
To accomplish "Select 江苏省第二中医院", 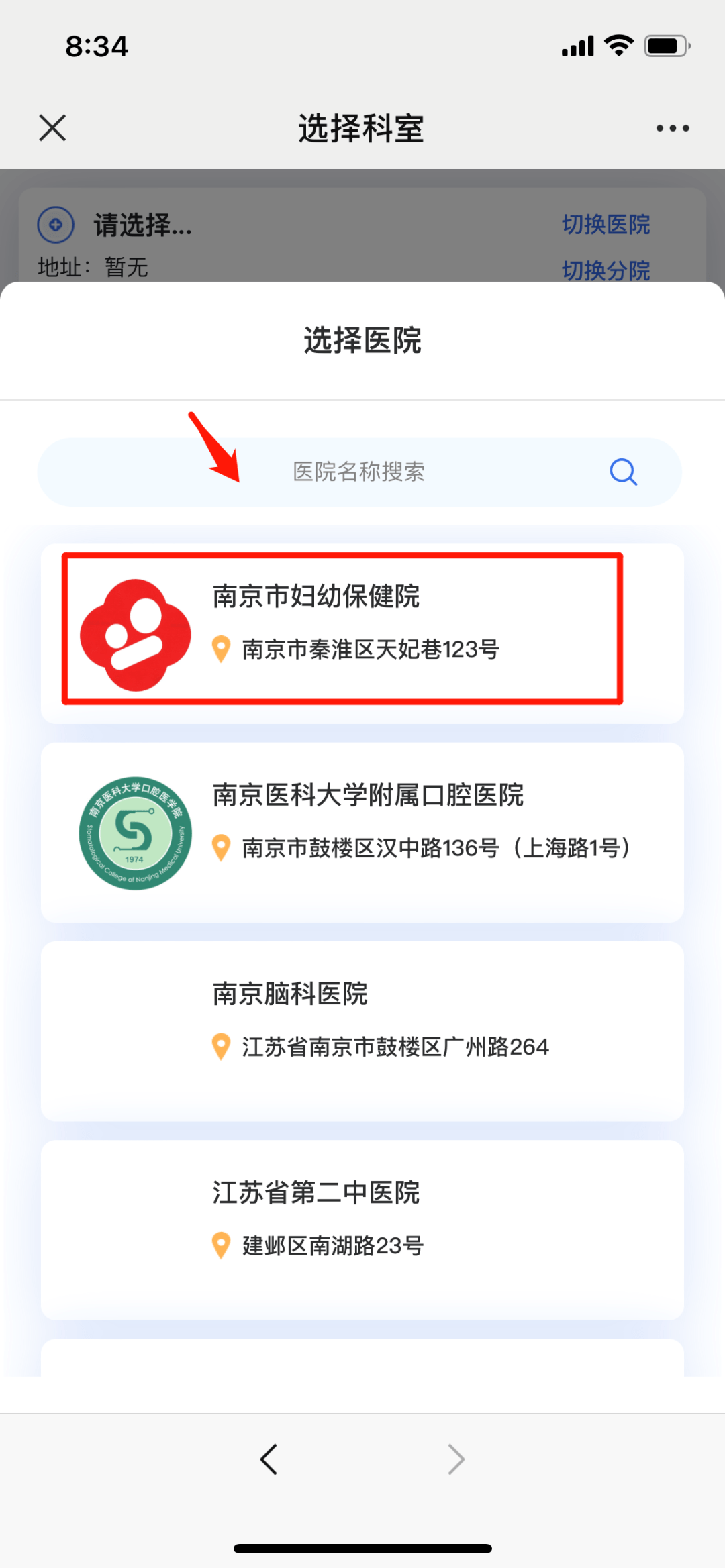I will coord(362,1229).
